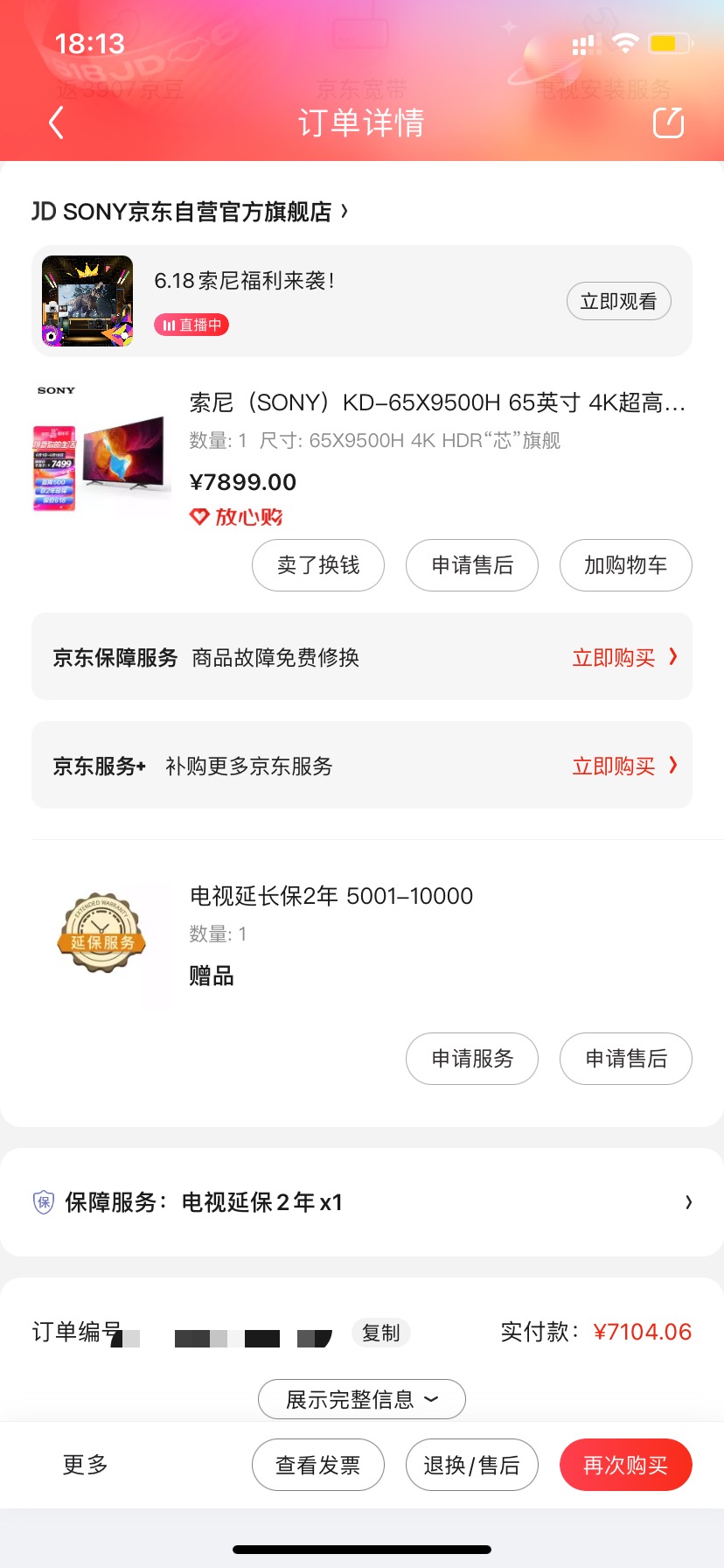Screen dimensions: 724x1568
Task: Tap 查看发票 to view invoice
Action: click(318, 1465)
